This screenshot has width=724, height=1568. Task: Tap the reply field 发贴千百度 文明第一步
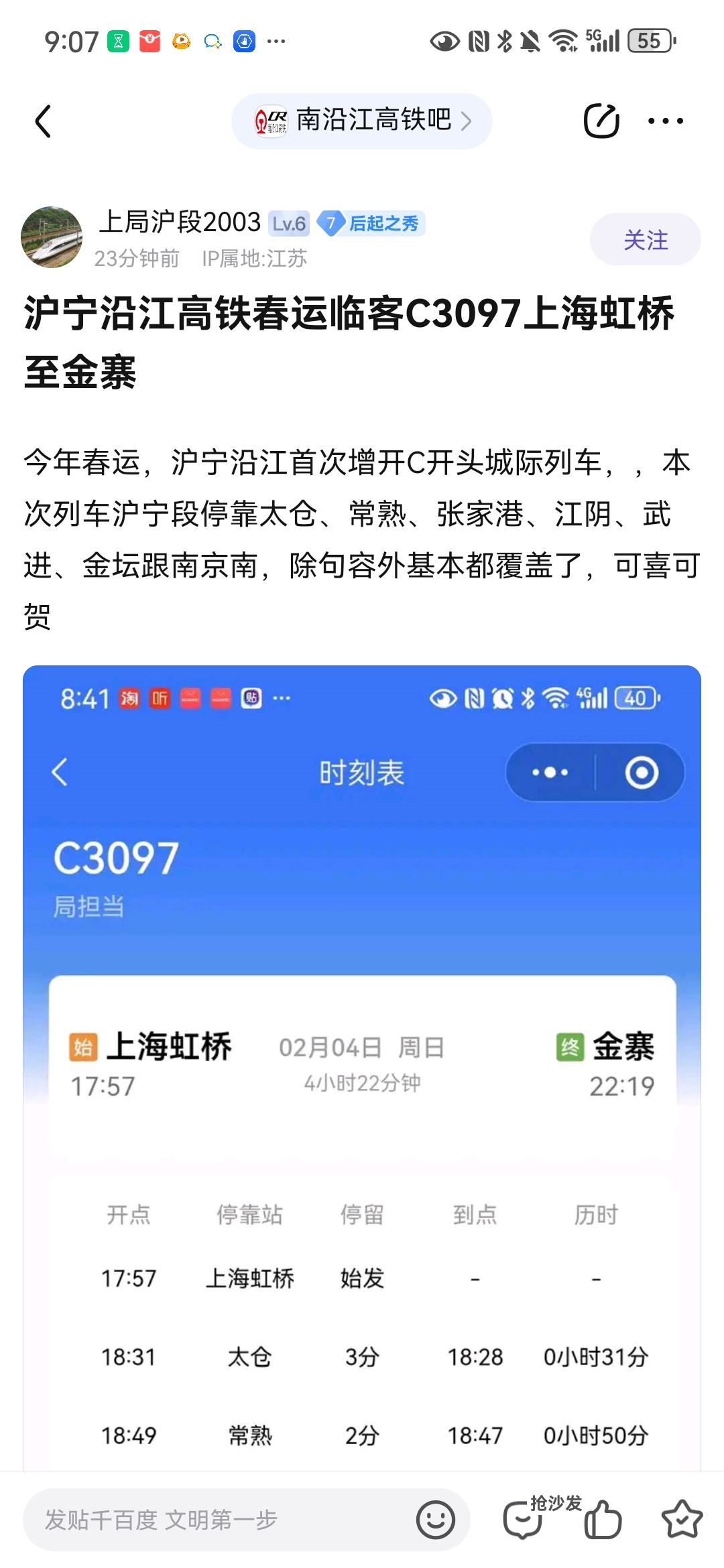(x=221, y=1520)
